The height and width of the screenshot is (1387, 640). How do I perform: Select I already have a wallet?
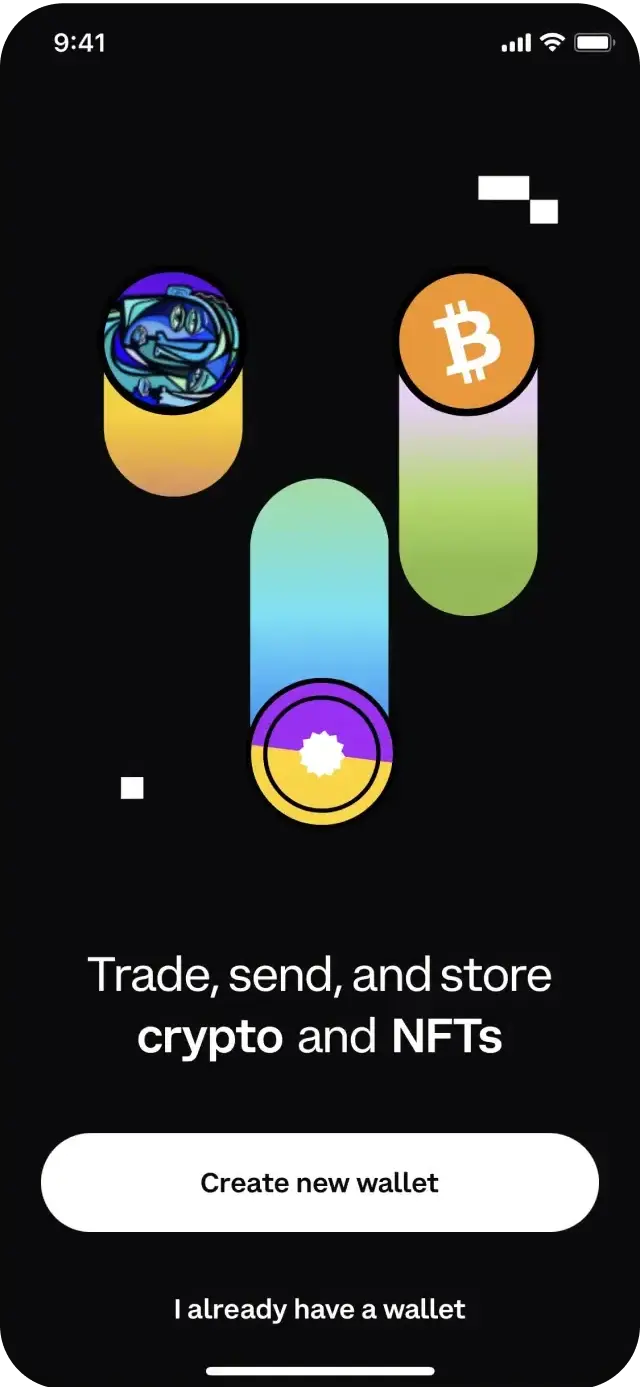(x=319, y=1309)
